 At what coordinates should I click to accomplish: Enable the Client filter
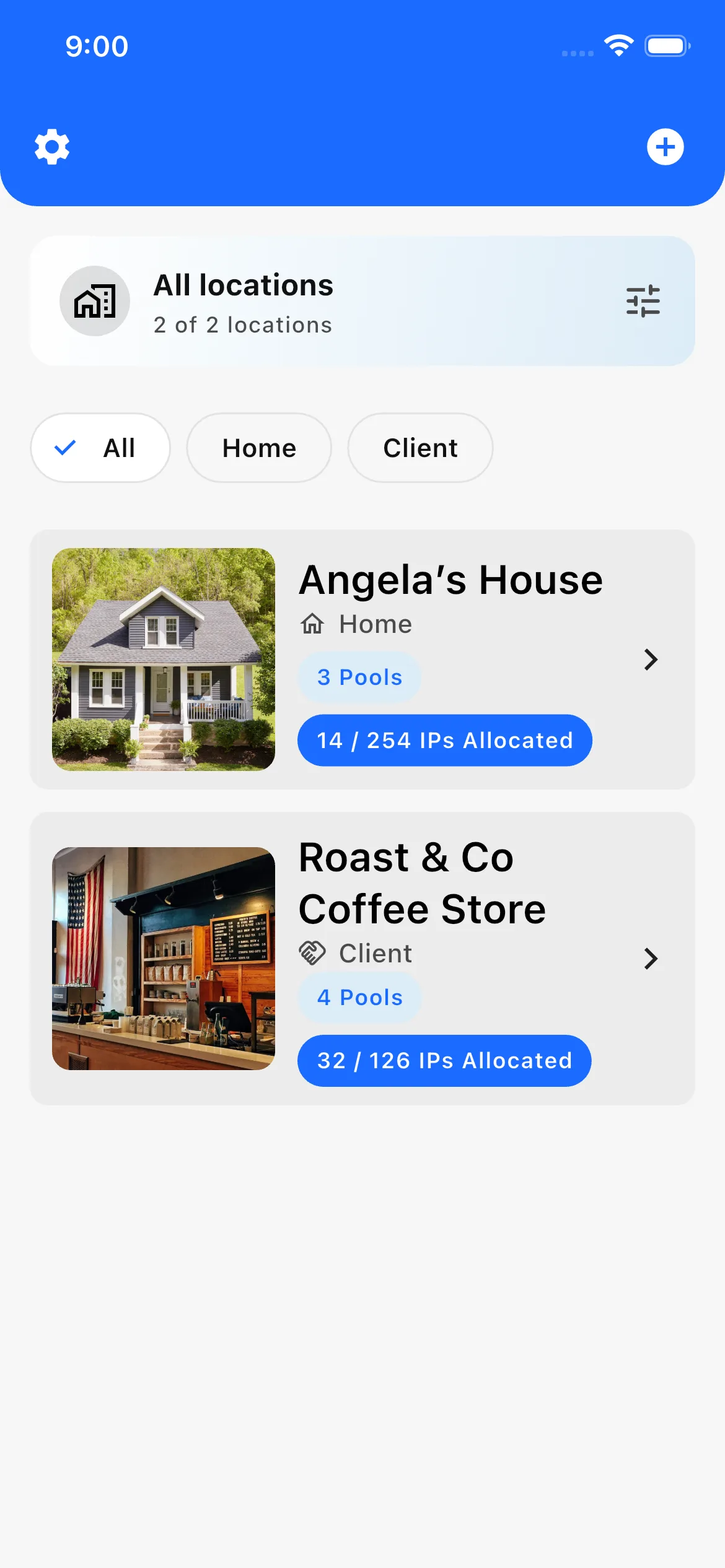click(x=420, y=448)
